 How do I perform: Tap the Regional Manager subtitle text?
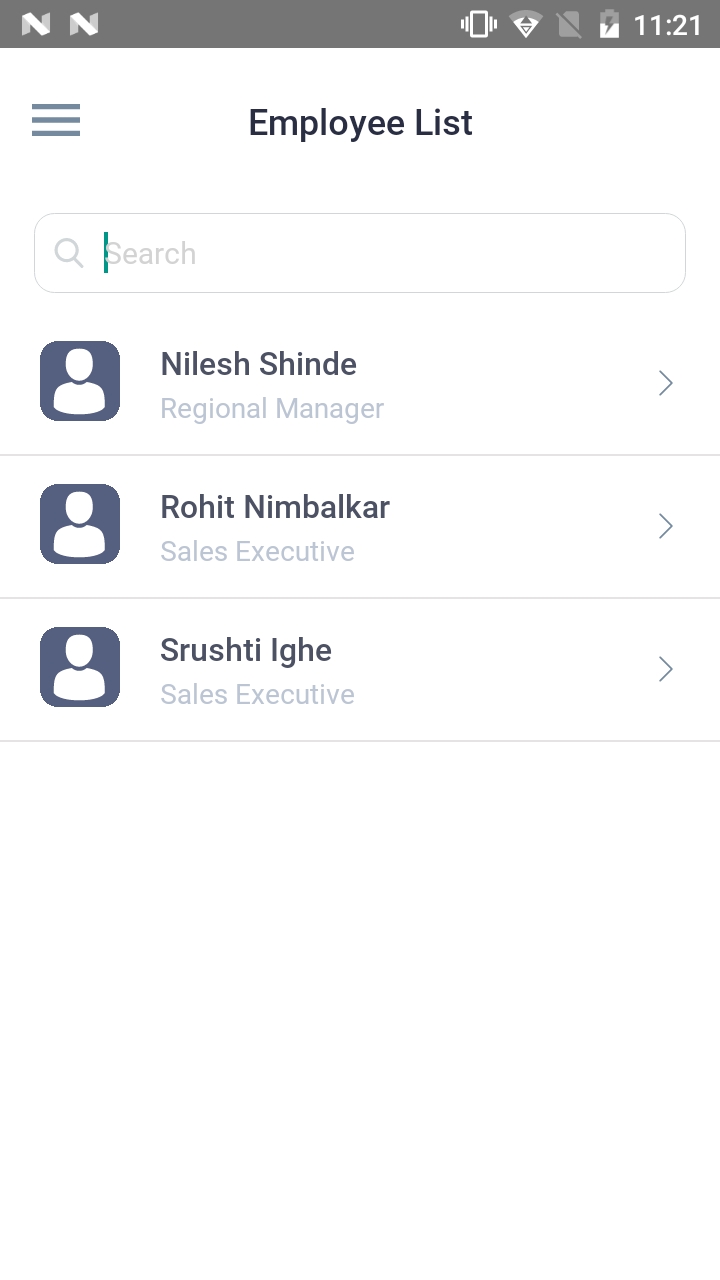tap(272, 408)
